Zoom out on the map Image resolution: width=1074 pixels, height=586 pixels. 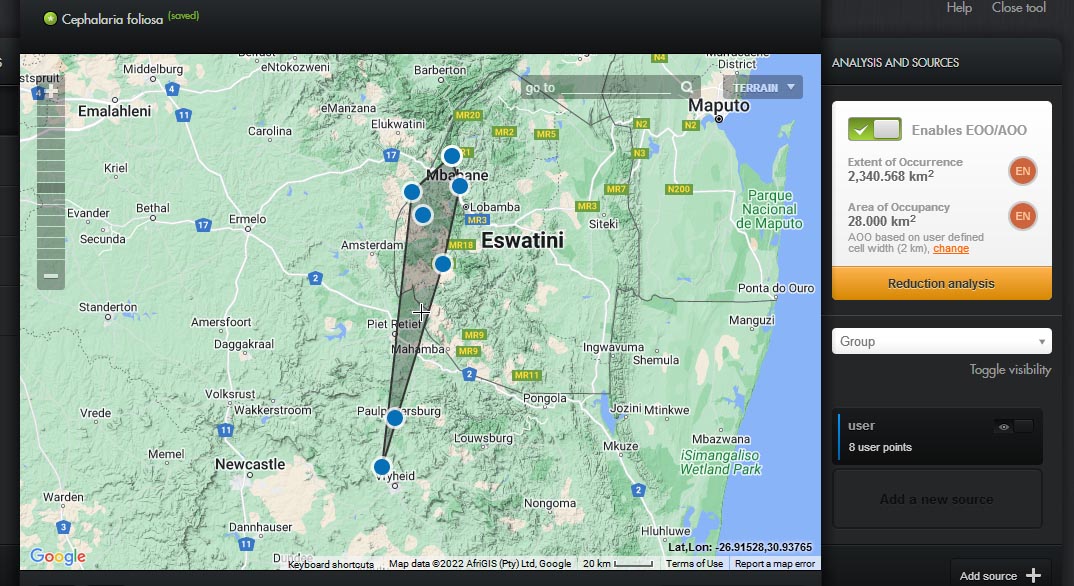pyautogui.click(x=51, y=275)
